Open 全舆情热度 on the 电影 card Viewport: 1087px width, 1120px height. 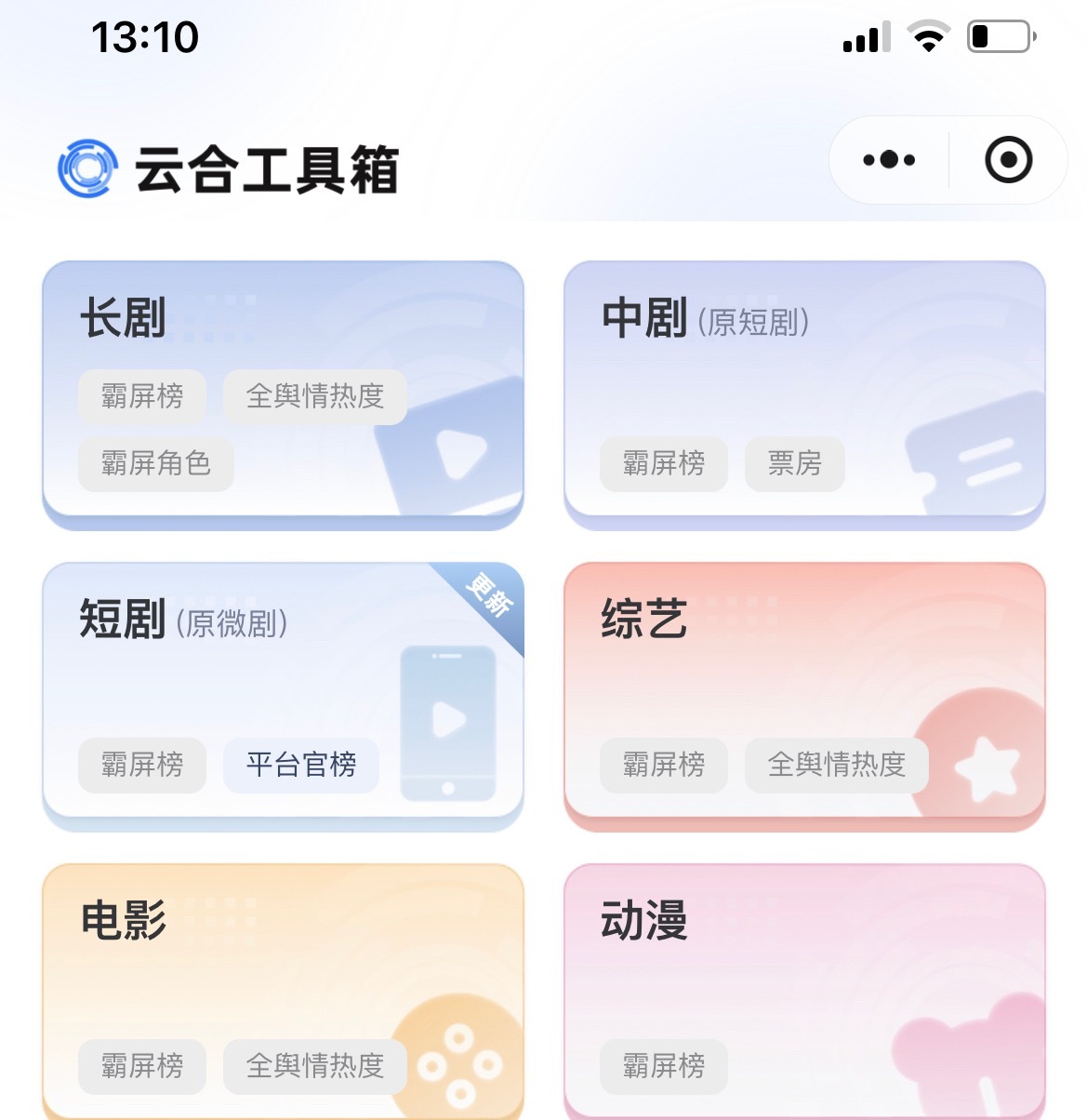(x=313, y=1066)
